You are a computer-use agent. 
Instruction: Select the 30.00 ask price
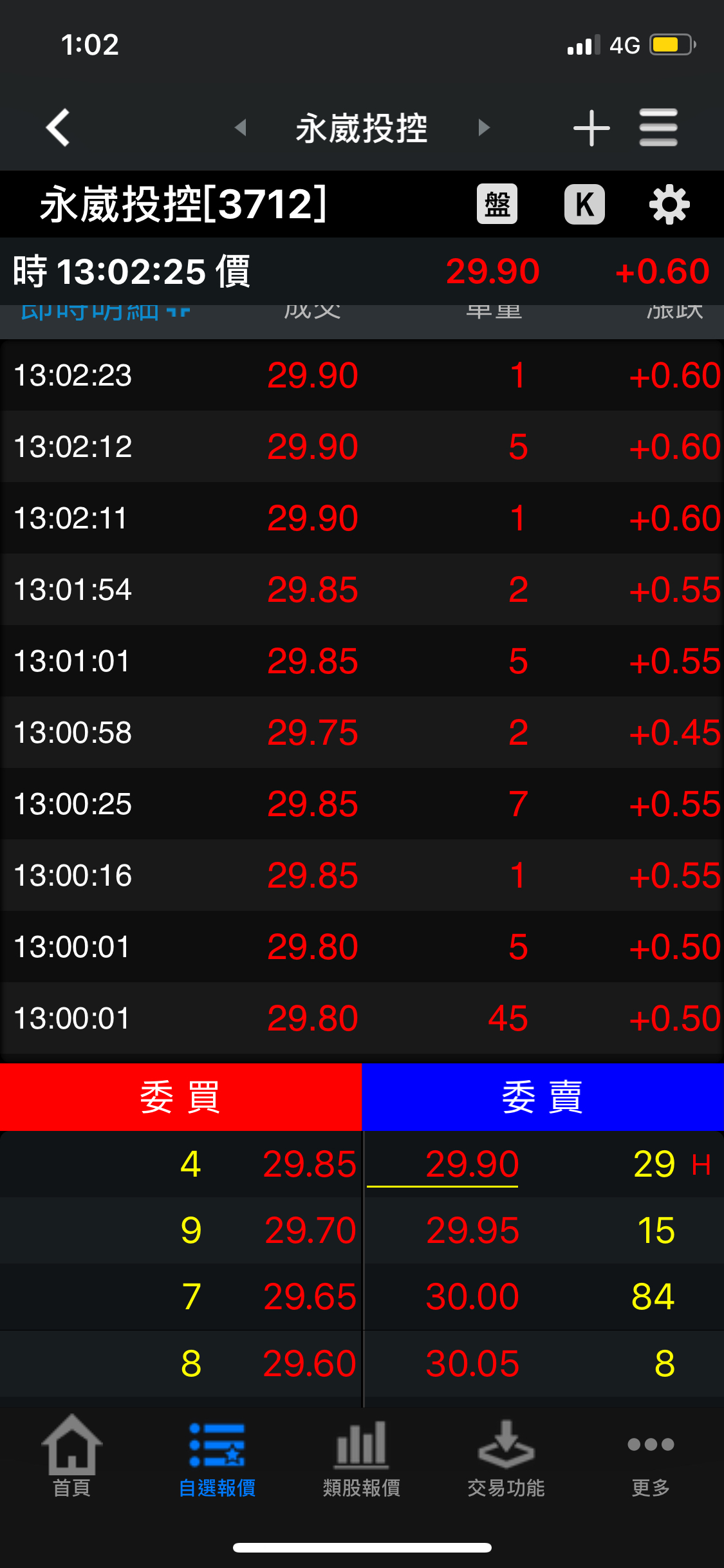(472, 1296)
